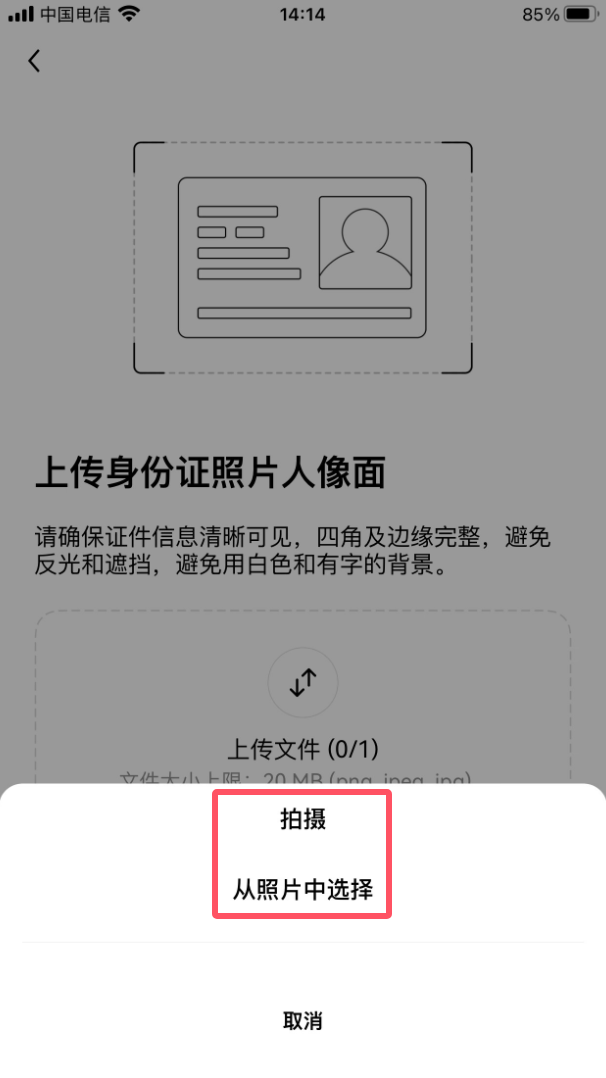Dismiss the sheet with 取消
The height and width of the screenshot is (1078, 606).
pyautogui.click(x=303, y=1021)
